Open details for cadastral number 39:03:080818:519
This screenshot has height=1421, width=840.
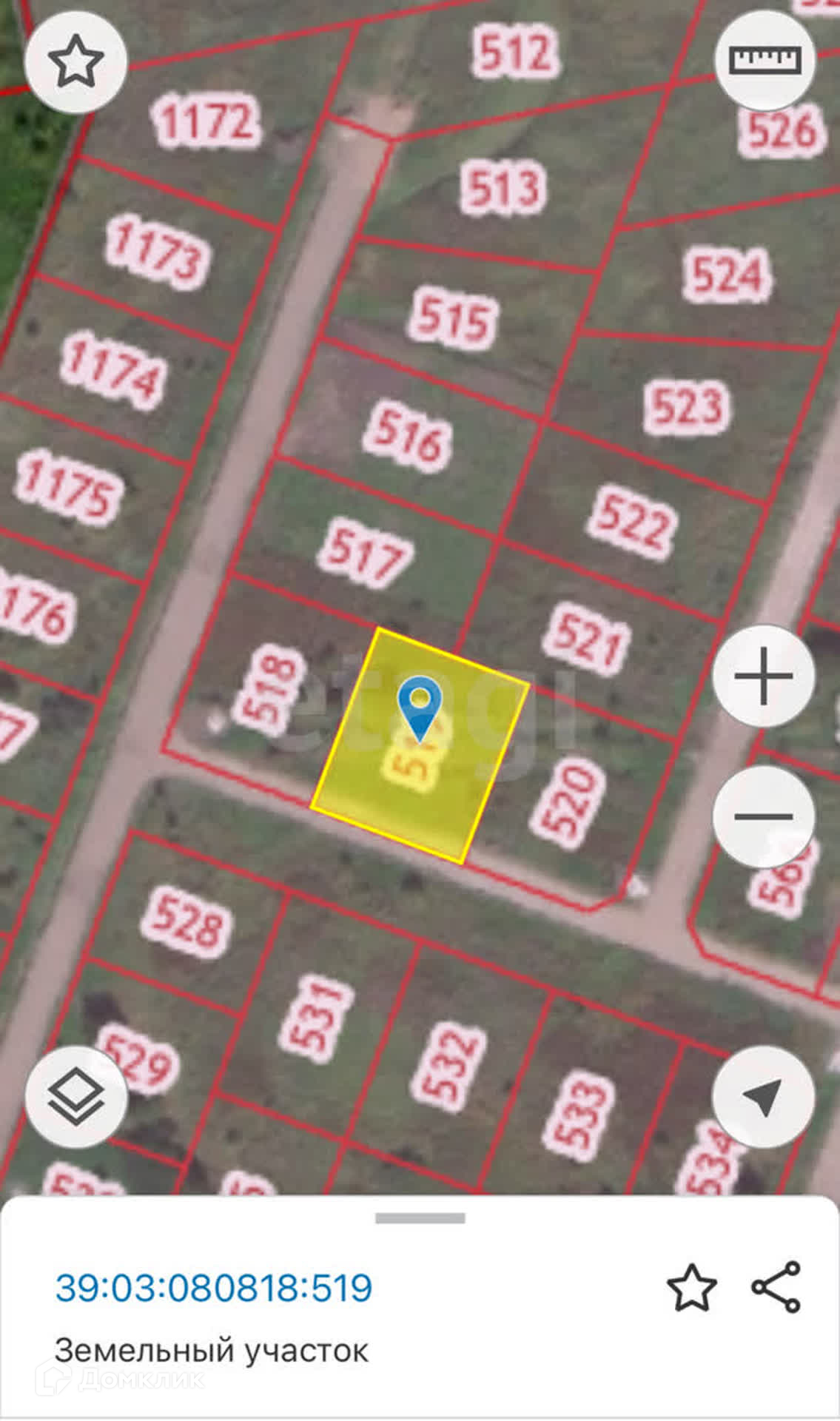214,1289
